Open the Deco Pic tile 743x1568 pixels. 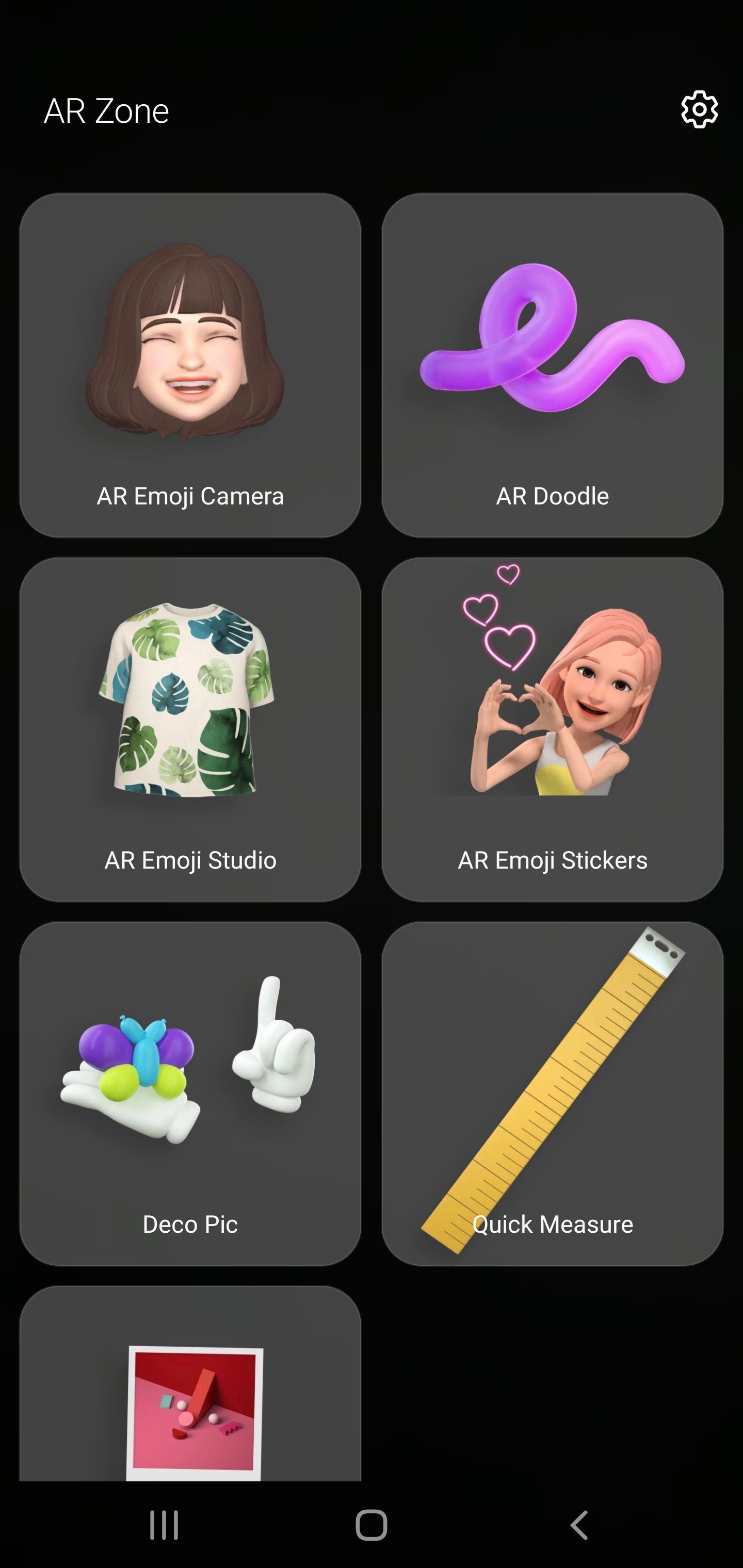190,1092
